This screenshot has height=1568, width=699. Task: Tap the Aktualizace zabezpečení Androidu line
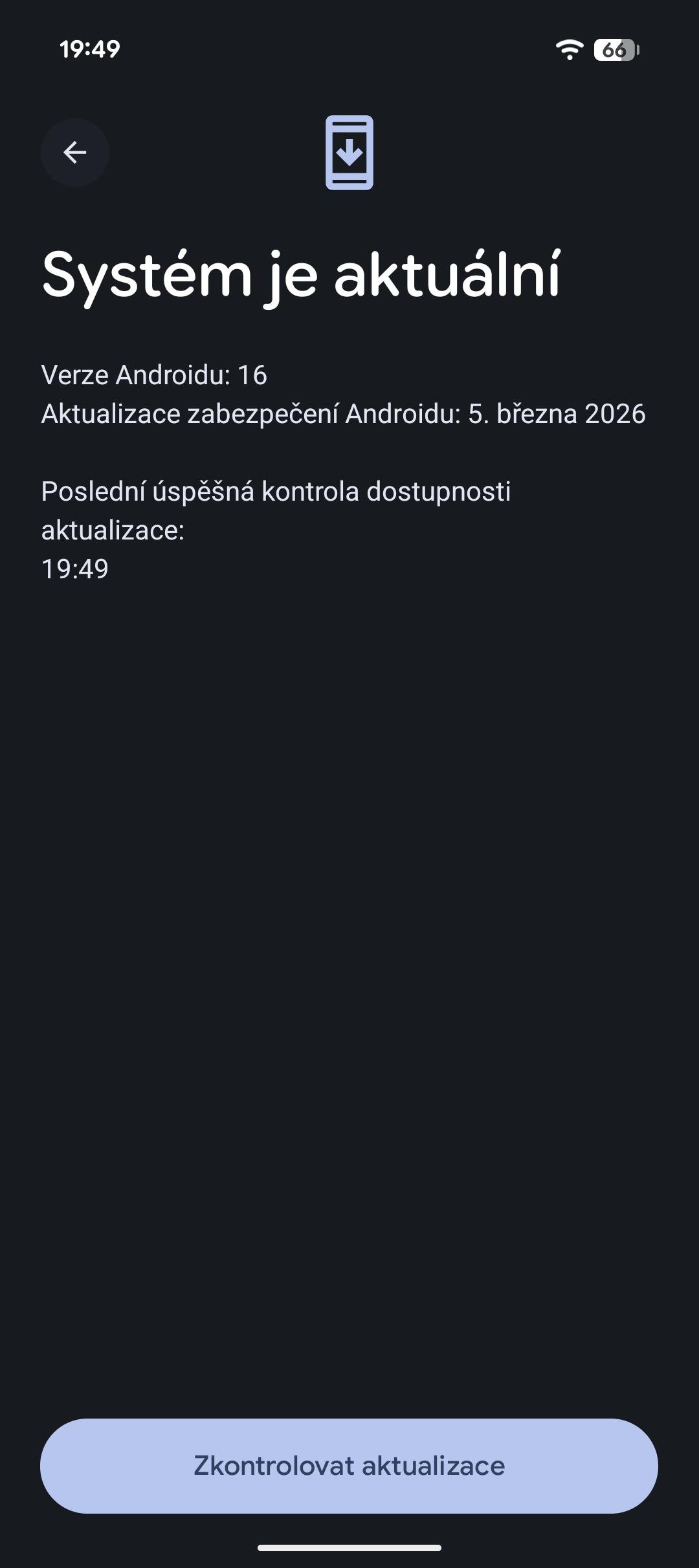pyautogui.click(x=344, y=414)
